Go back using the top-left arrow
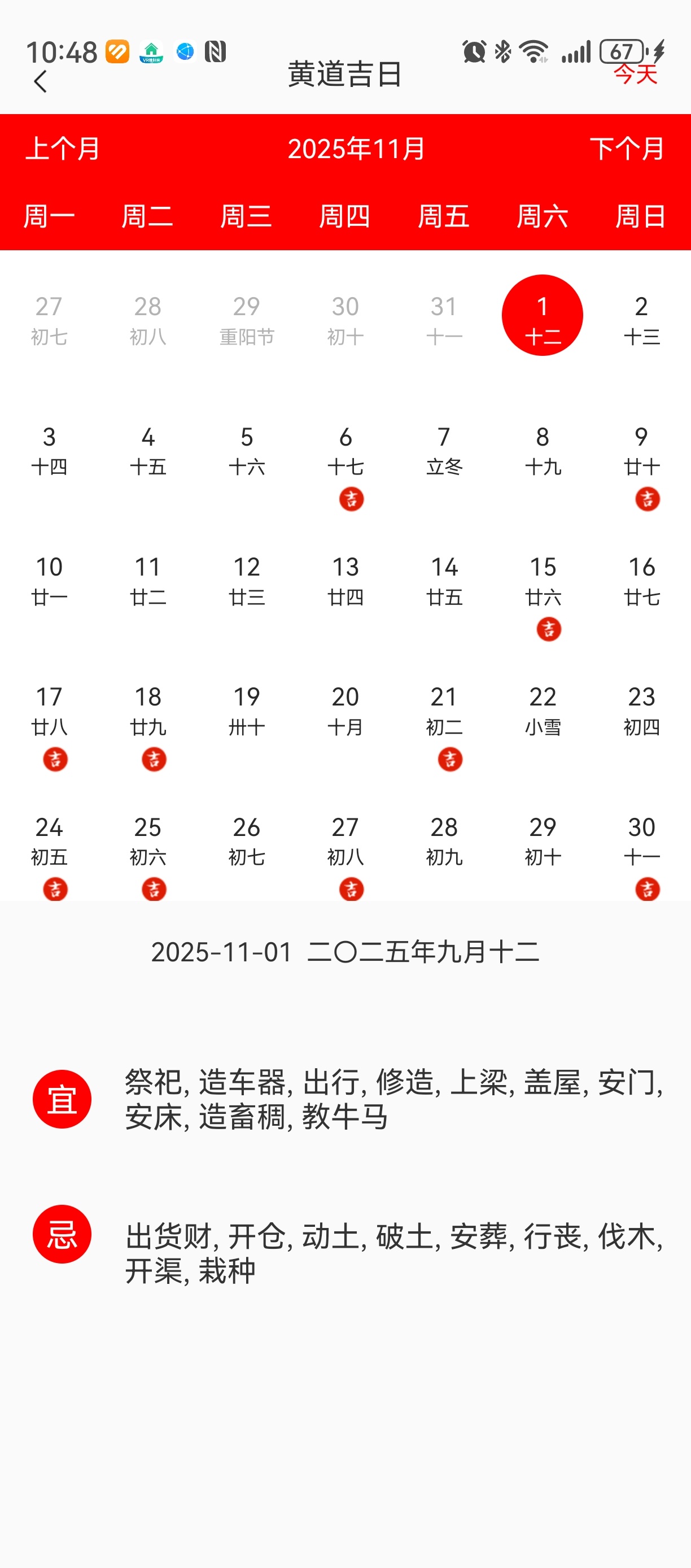 click(40, 81)
